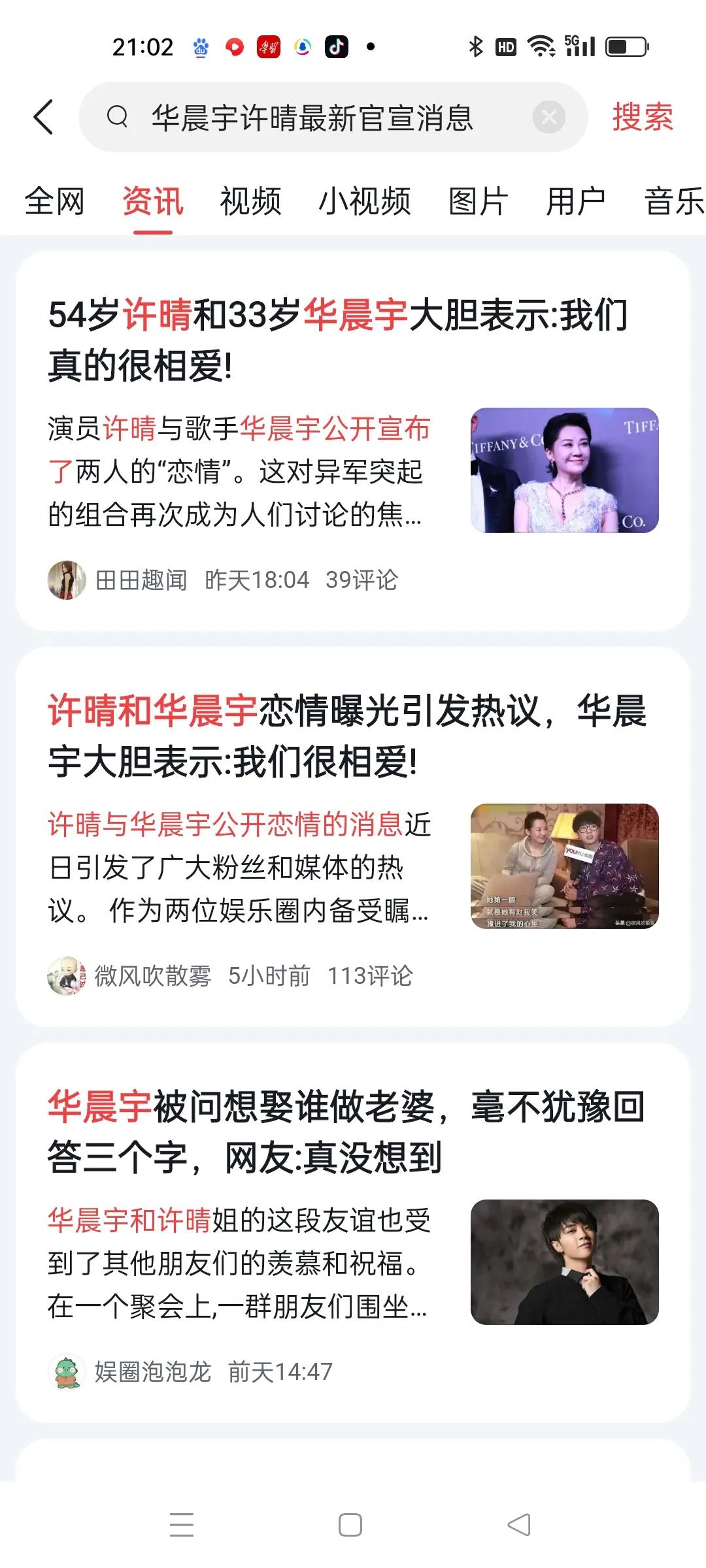Tap the 搜索 button to search again
706x1568 pixels.
click(x=642, y=116)
